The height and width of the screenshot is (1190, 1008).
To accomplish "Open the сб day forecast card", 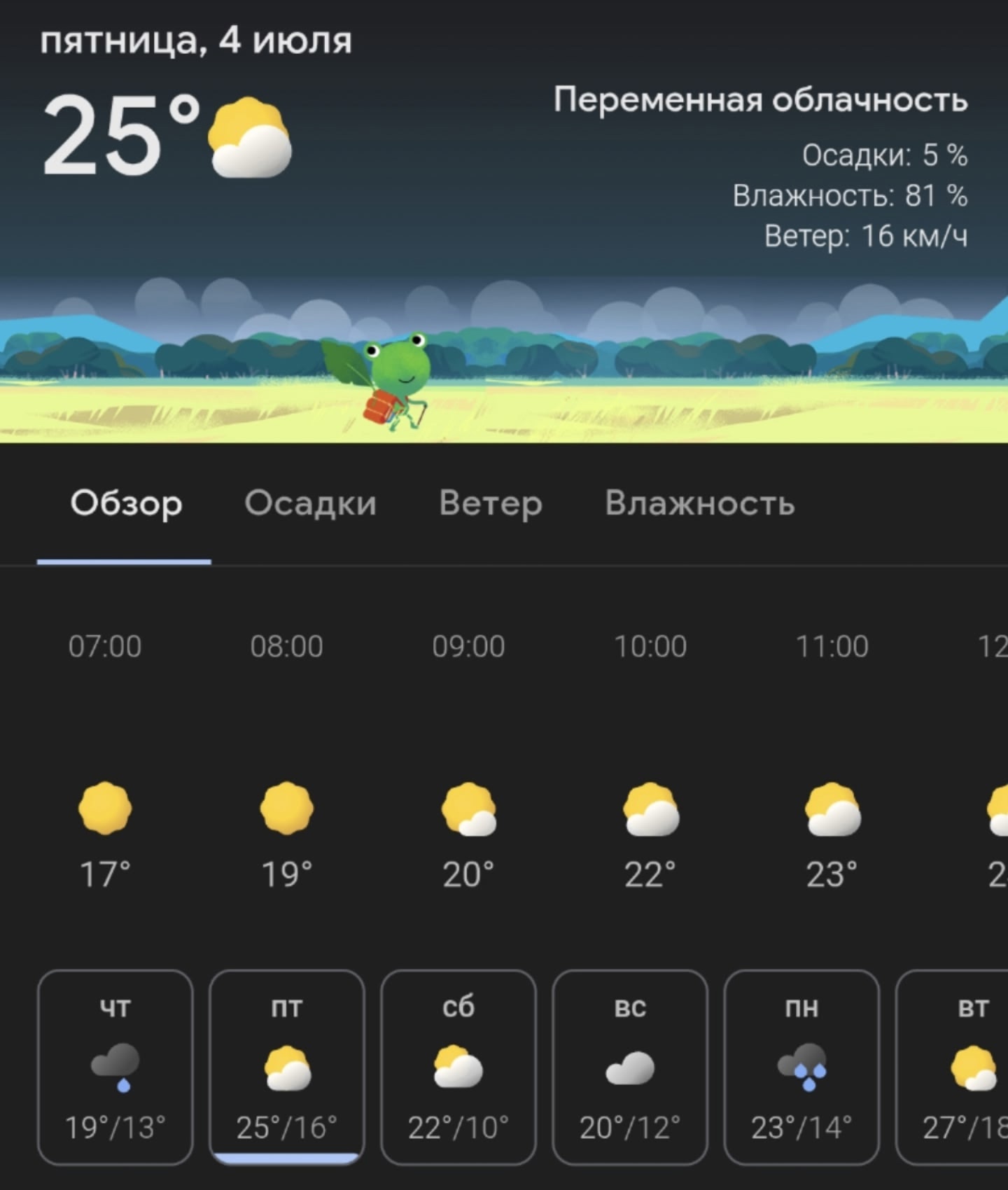I will [x=458, y=1067].
